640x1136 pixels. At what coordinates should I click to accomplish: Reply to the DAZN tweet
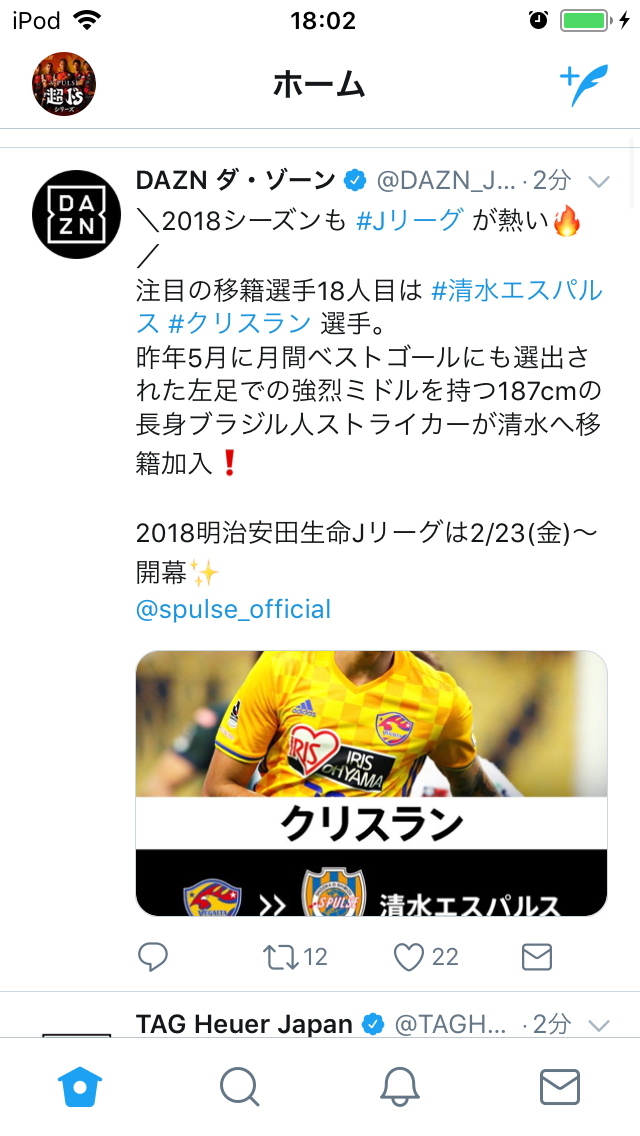(152, 957)
